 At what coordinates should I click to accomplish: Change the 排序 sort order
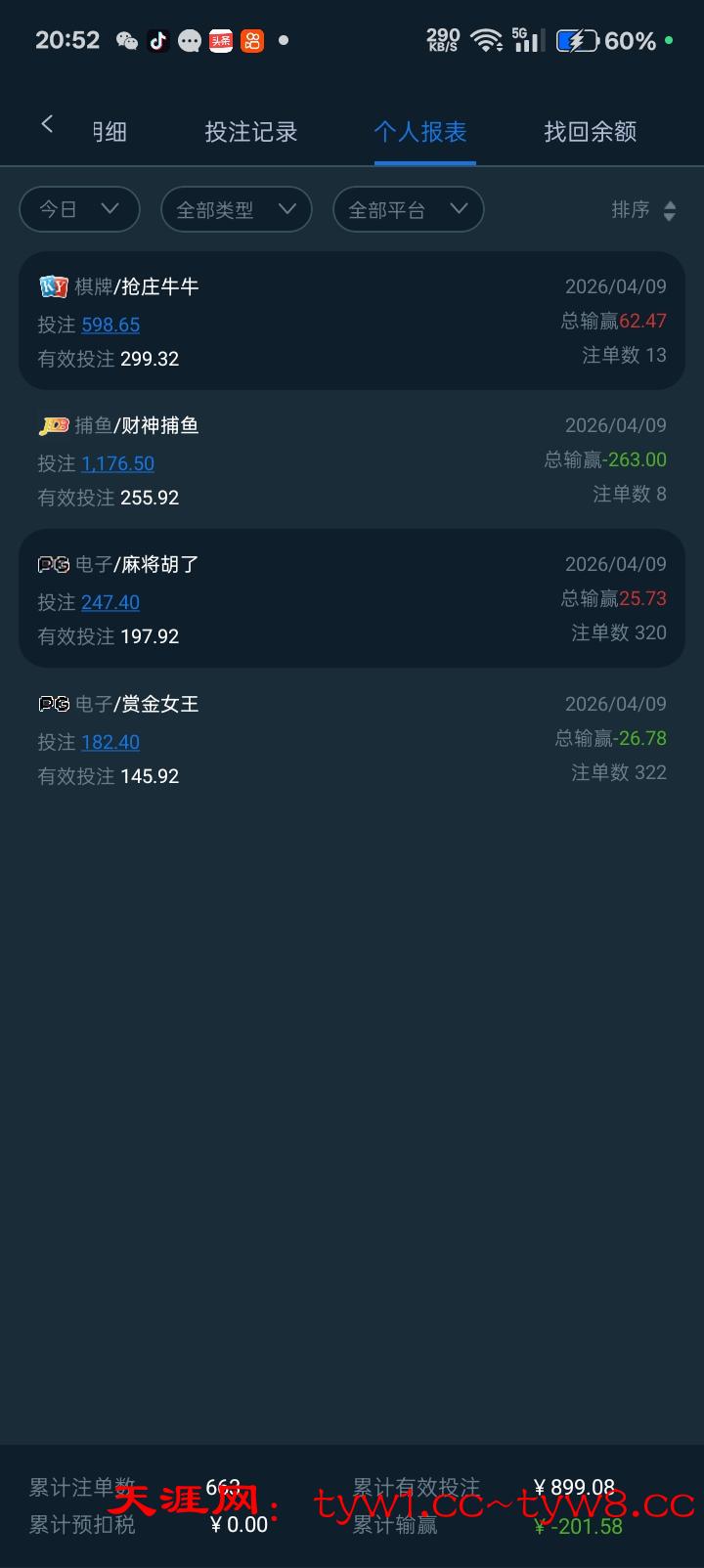(642, 210)
